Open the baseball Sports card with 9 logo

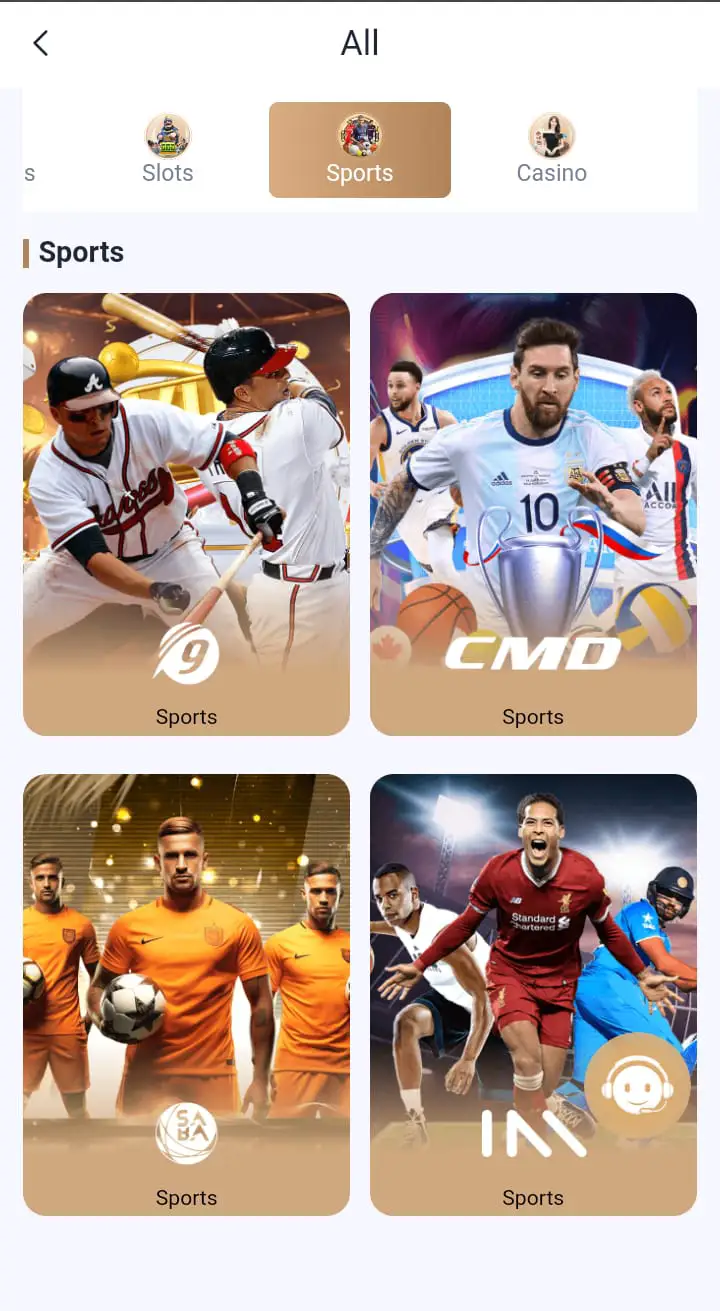pyautogui.click(x=186, y=514)
